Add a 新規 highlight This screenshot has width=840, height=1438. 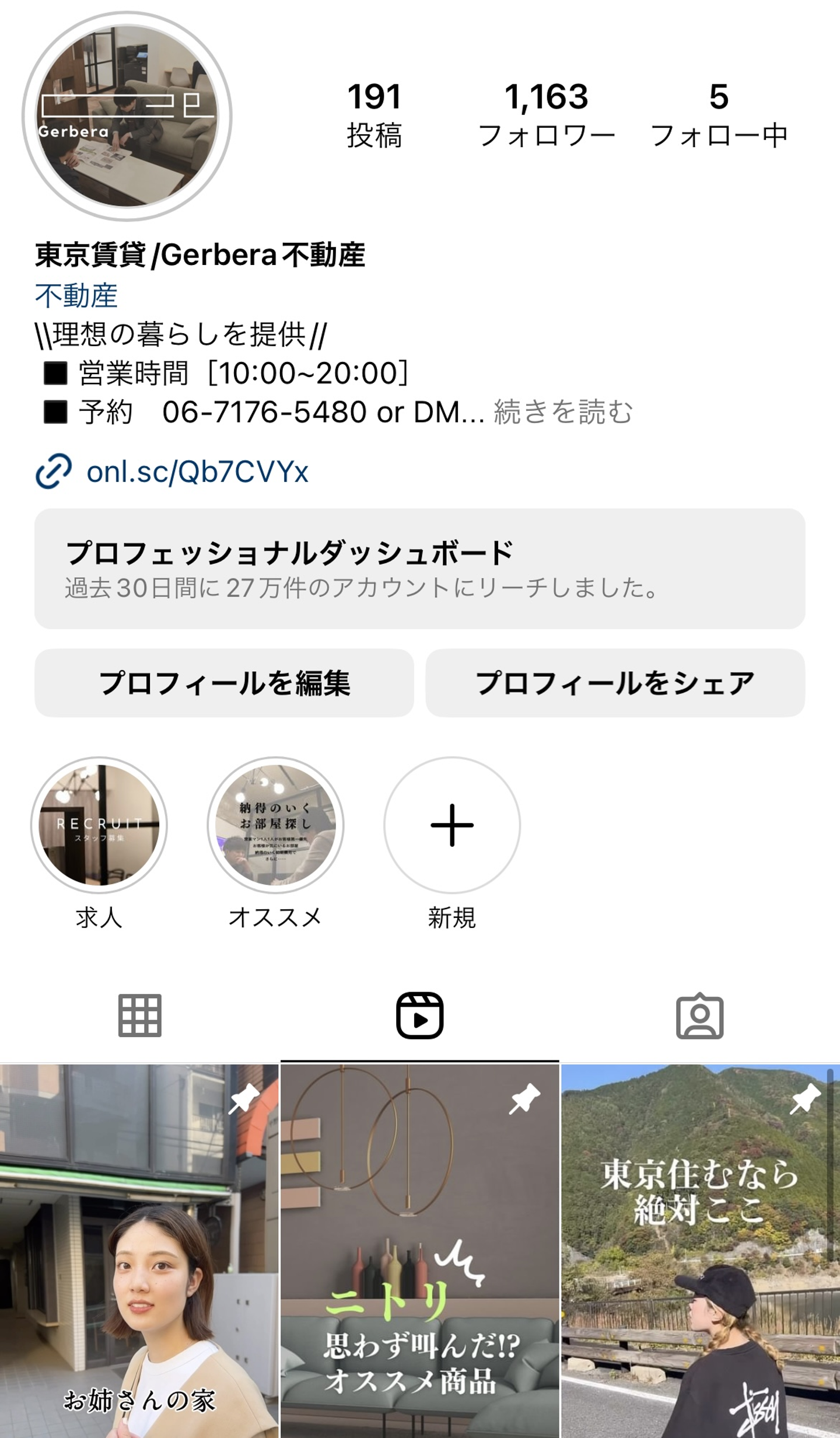click(x=452, y=825)
